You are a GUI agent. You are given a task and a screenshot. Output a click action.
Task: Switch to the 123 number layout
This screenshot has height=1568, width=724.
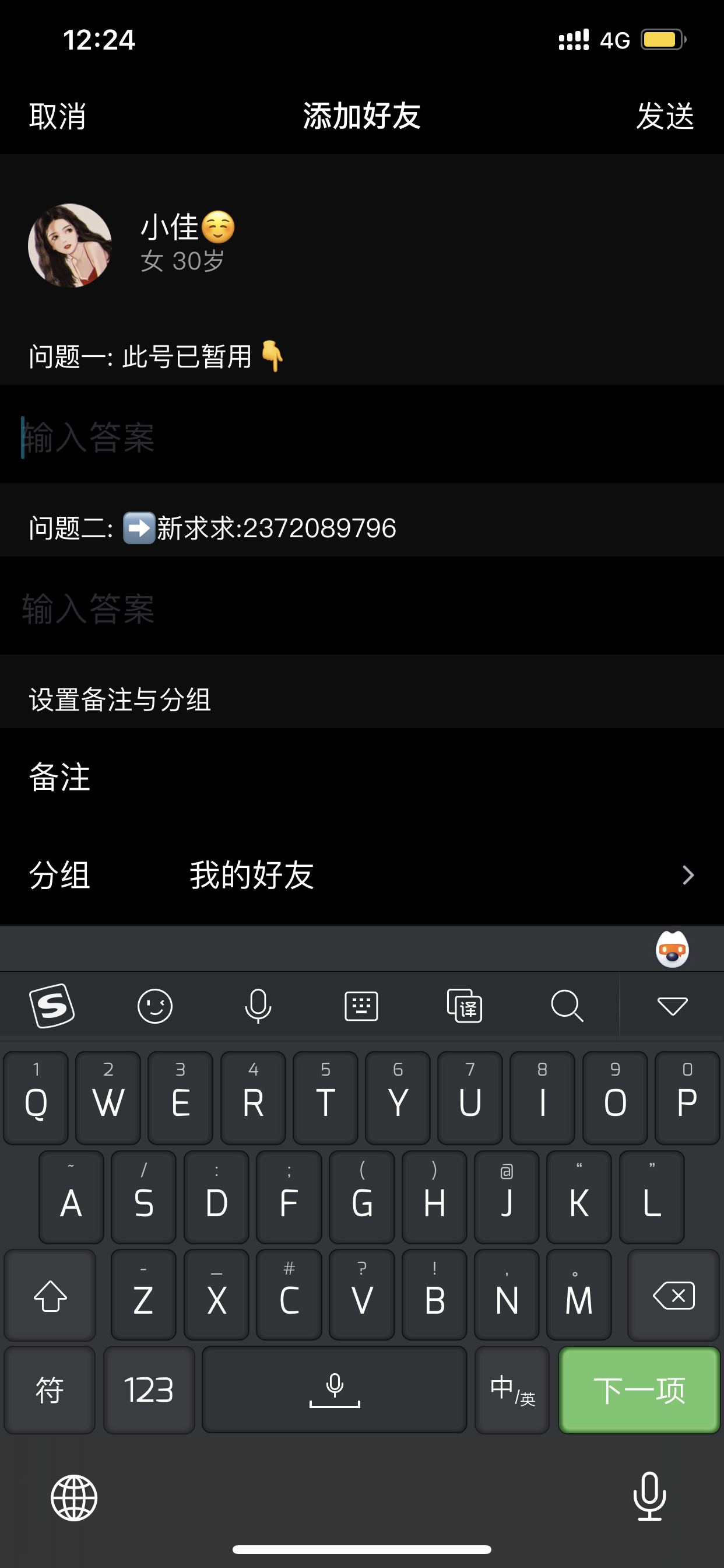pos(149,1389)
